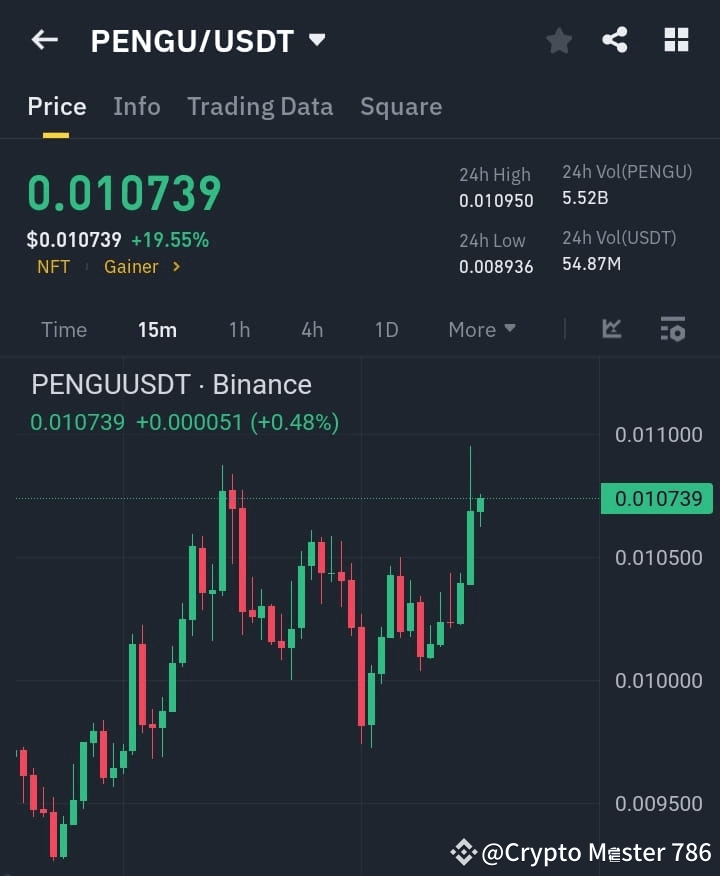Image resolution: width=720 pixels, height=876 pixels.
Task: Open the Gainer category link
Action: 131,267
